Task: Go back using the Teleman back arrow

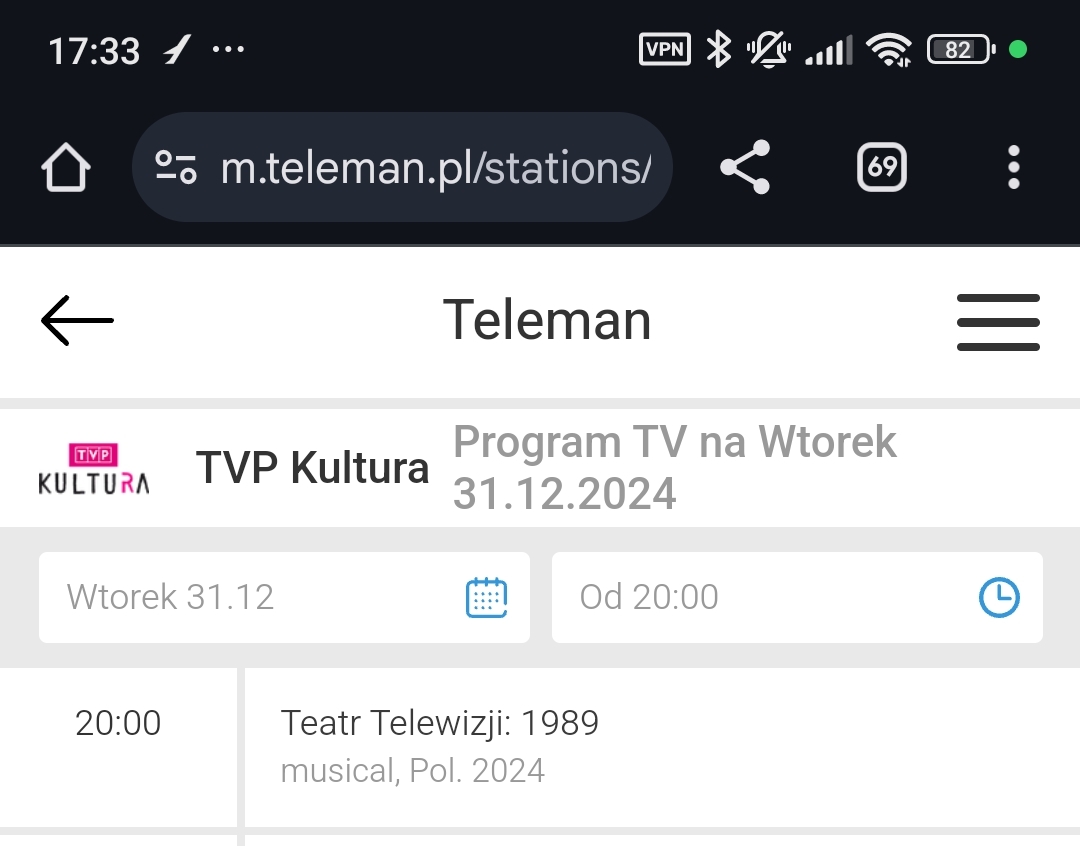Action: tap(77, 321)
